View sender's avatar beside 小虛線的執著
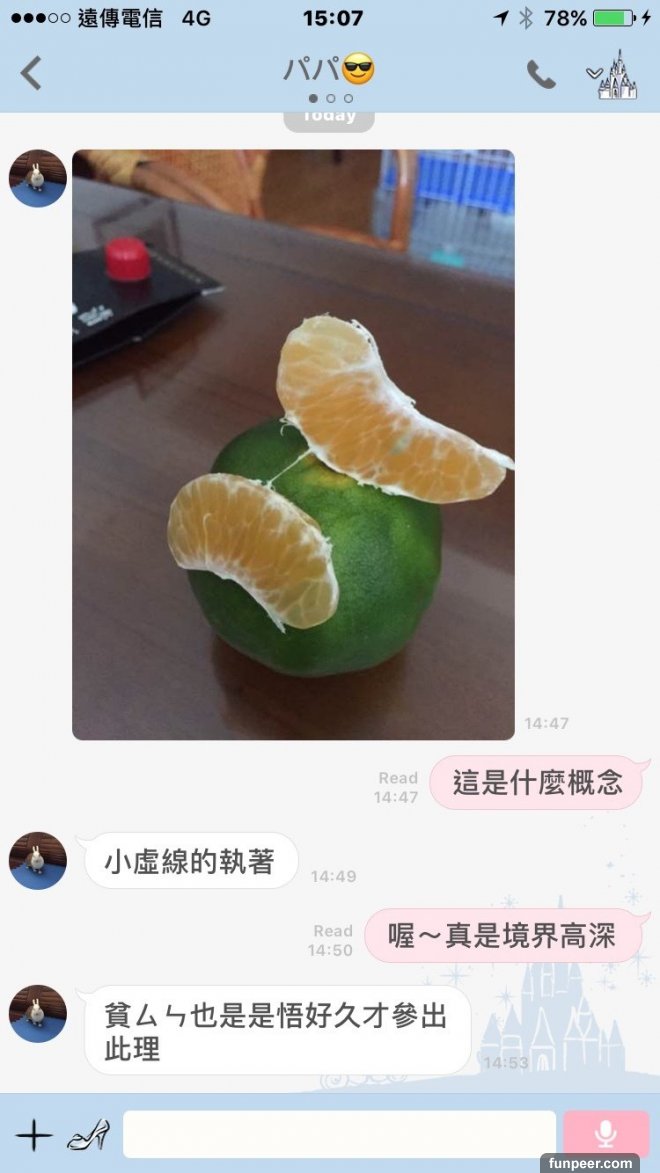Image resolution: width=660 pixels, height=1173 pixels. 38,860
